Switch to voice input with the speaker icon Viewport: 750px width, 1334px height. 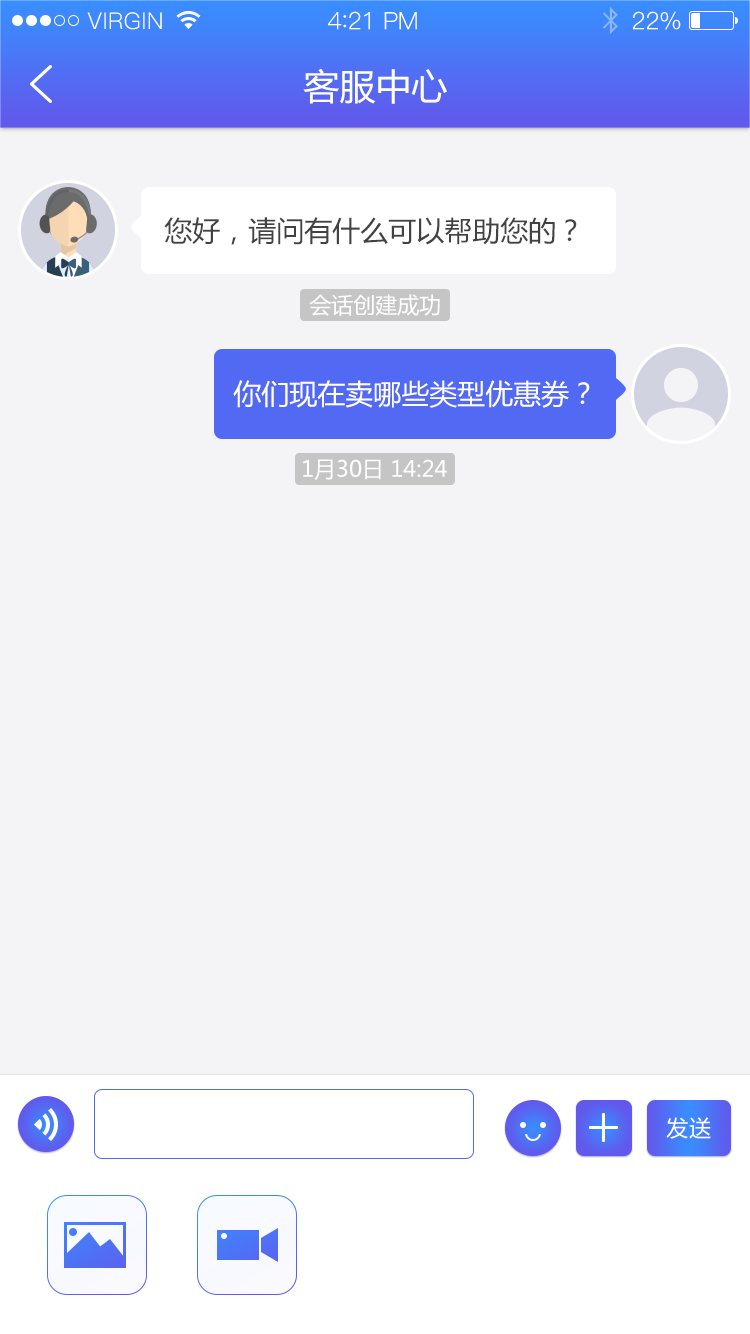click(x=46, y=1124)
